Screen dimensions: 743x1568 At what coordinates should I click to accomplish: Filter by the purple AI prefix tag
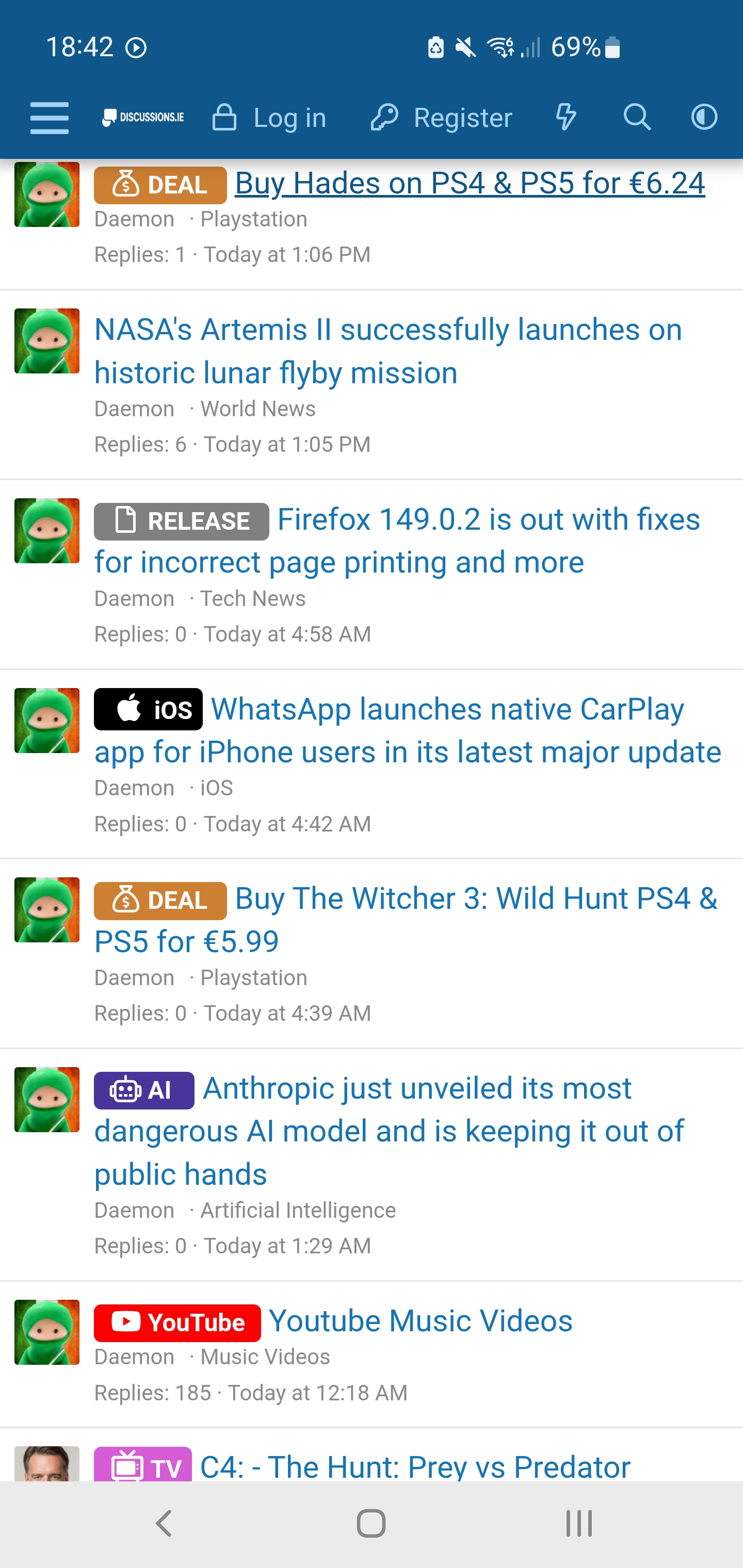click(x=144, y=1090)
